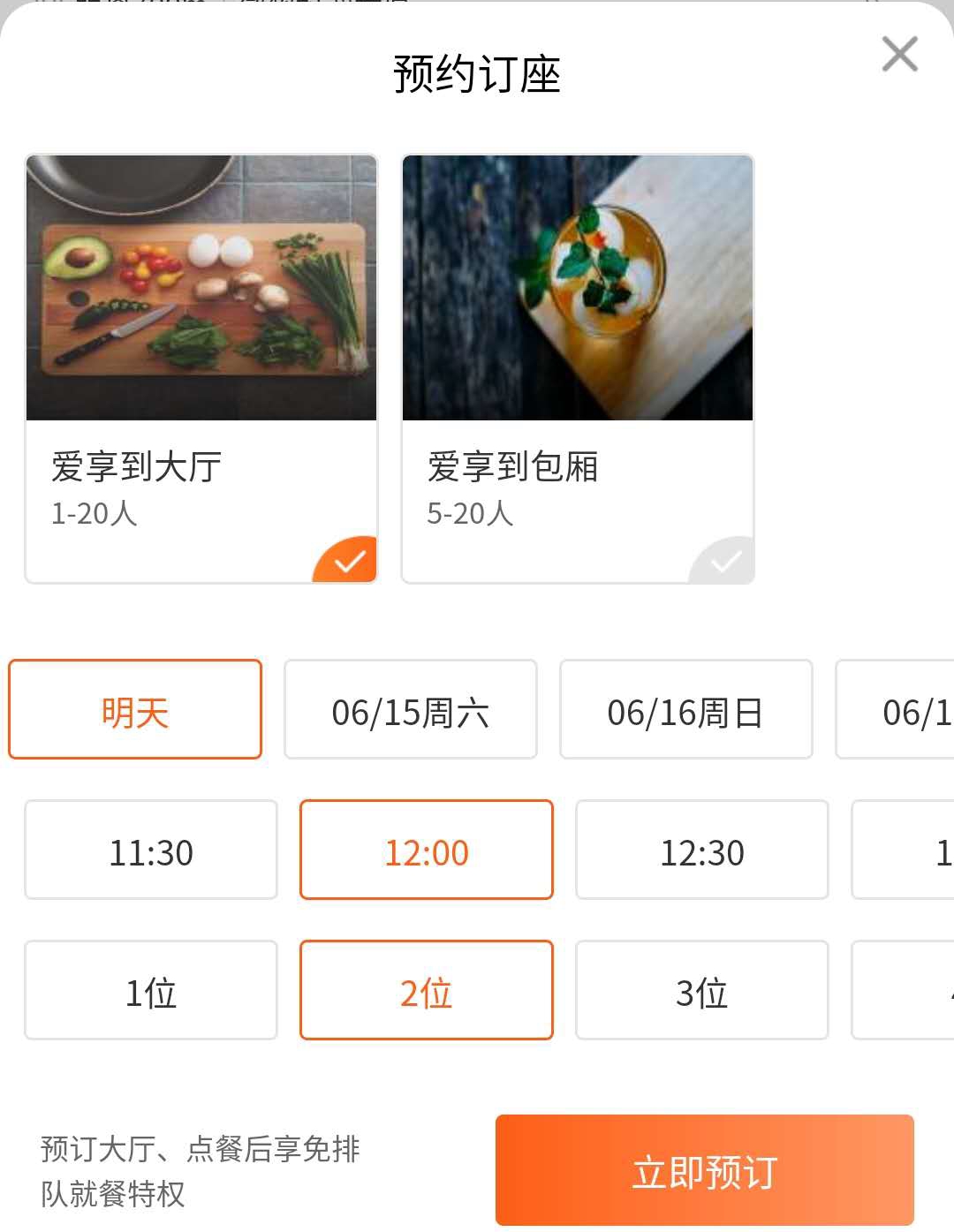Choose the 12:00 time slot
The image size is (954, 1232).
click(427, 850)
